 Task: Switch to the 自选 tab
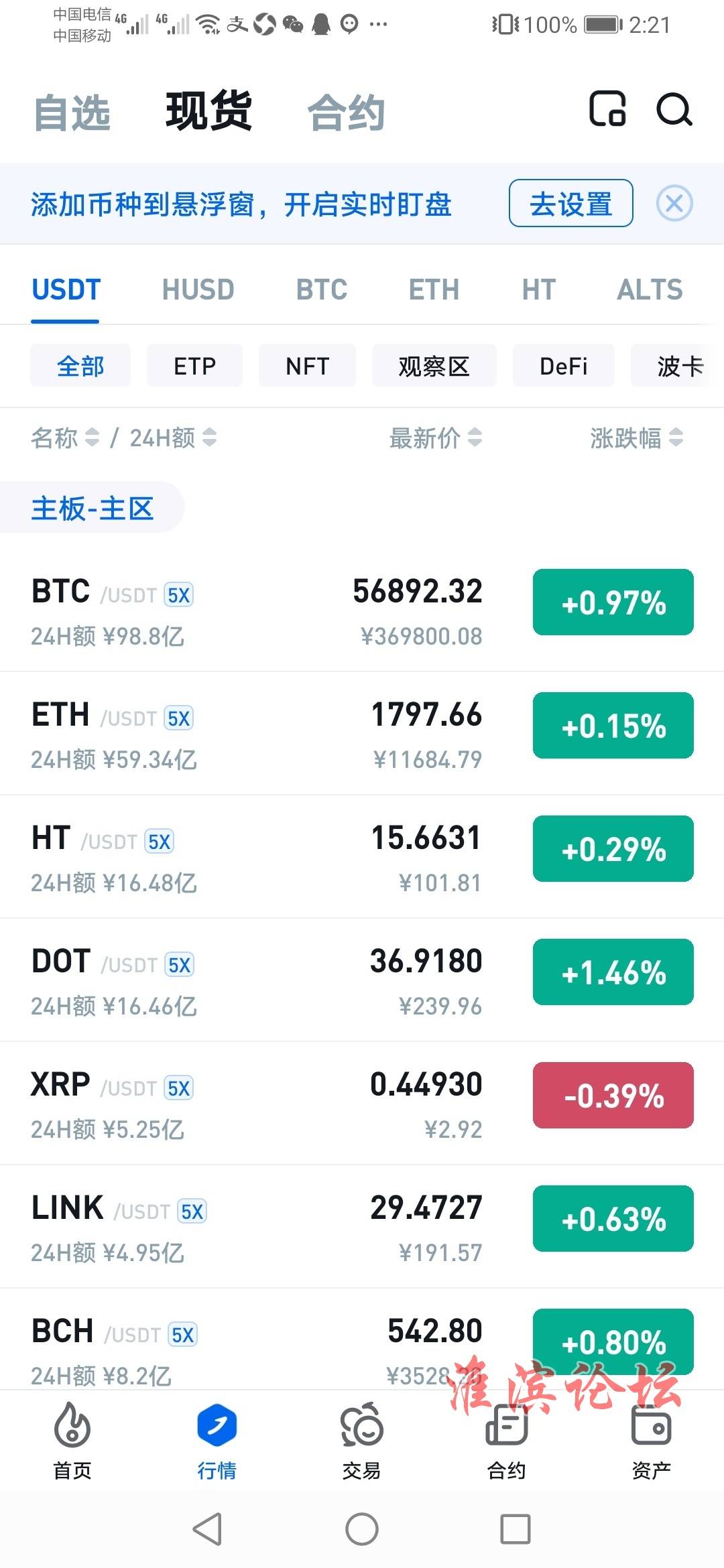(x=72, y=112)
